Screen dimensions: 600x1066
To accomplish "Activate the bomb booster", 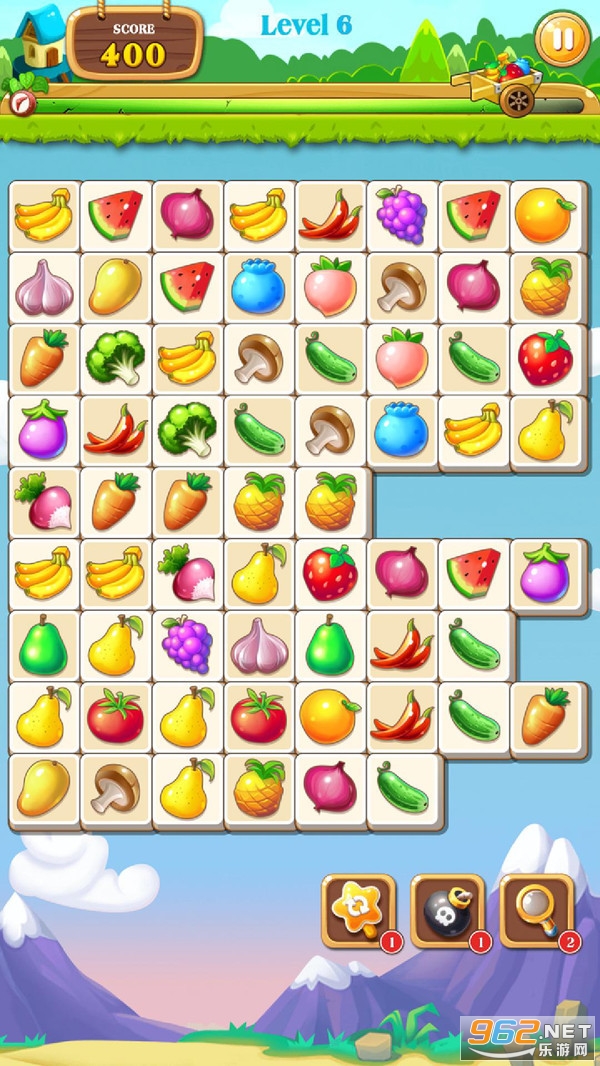I will [x=447, y=910].
